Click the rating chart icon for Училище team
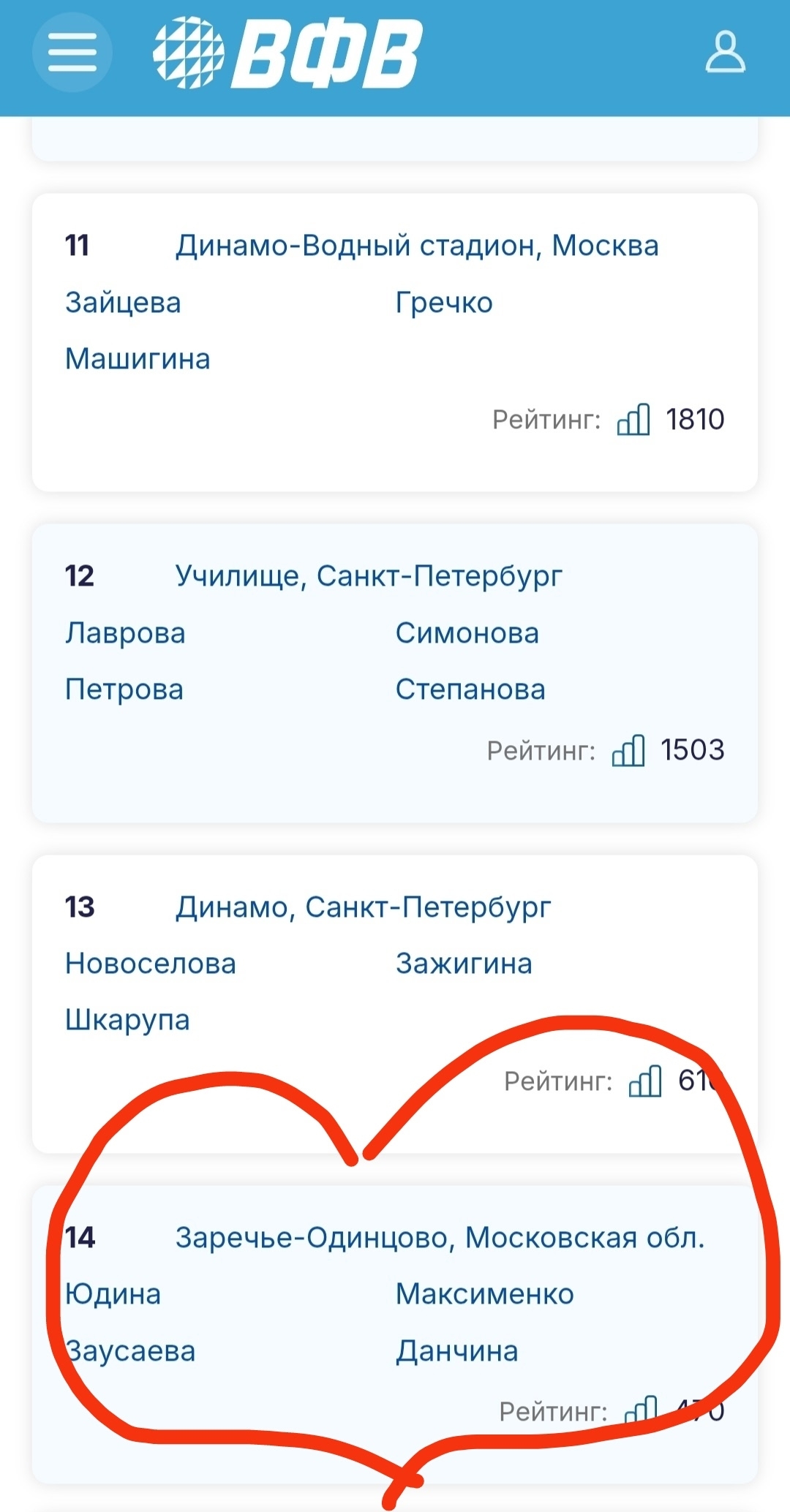The height and width of the screenshot is (1512, 790). (631, 749)
